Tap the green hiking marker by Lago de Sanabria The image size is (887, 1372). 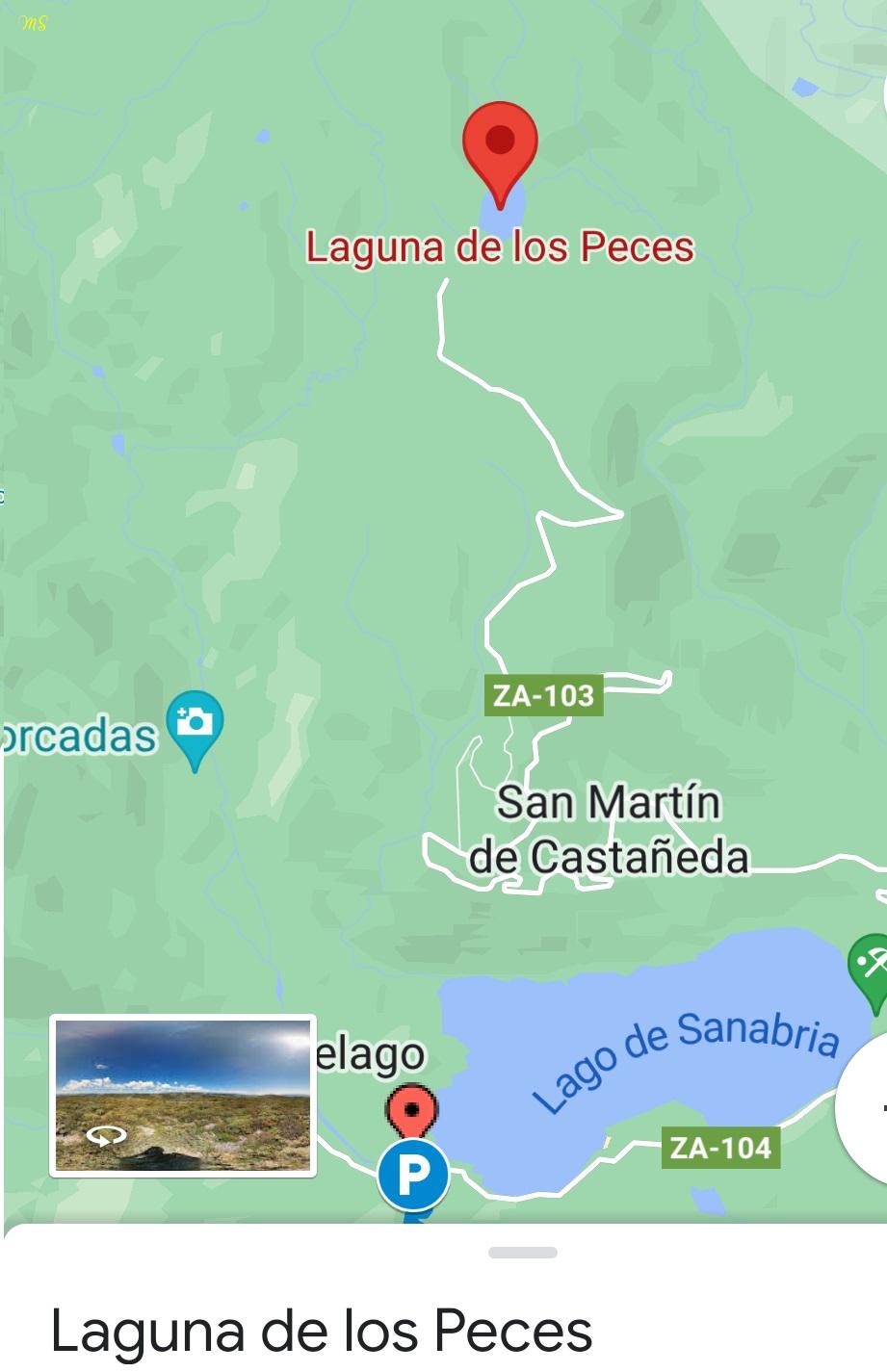tap(872, 965)
